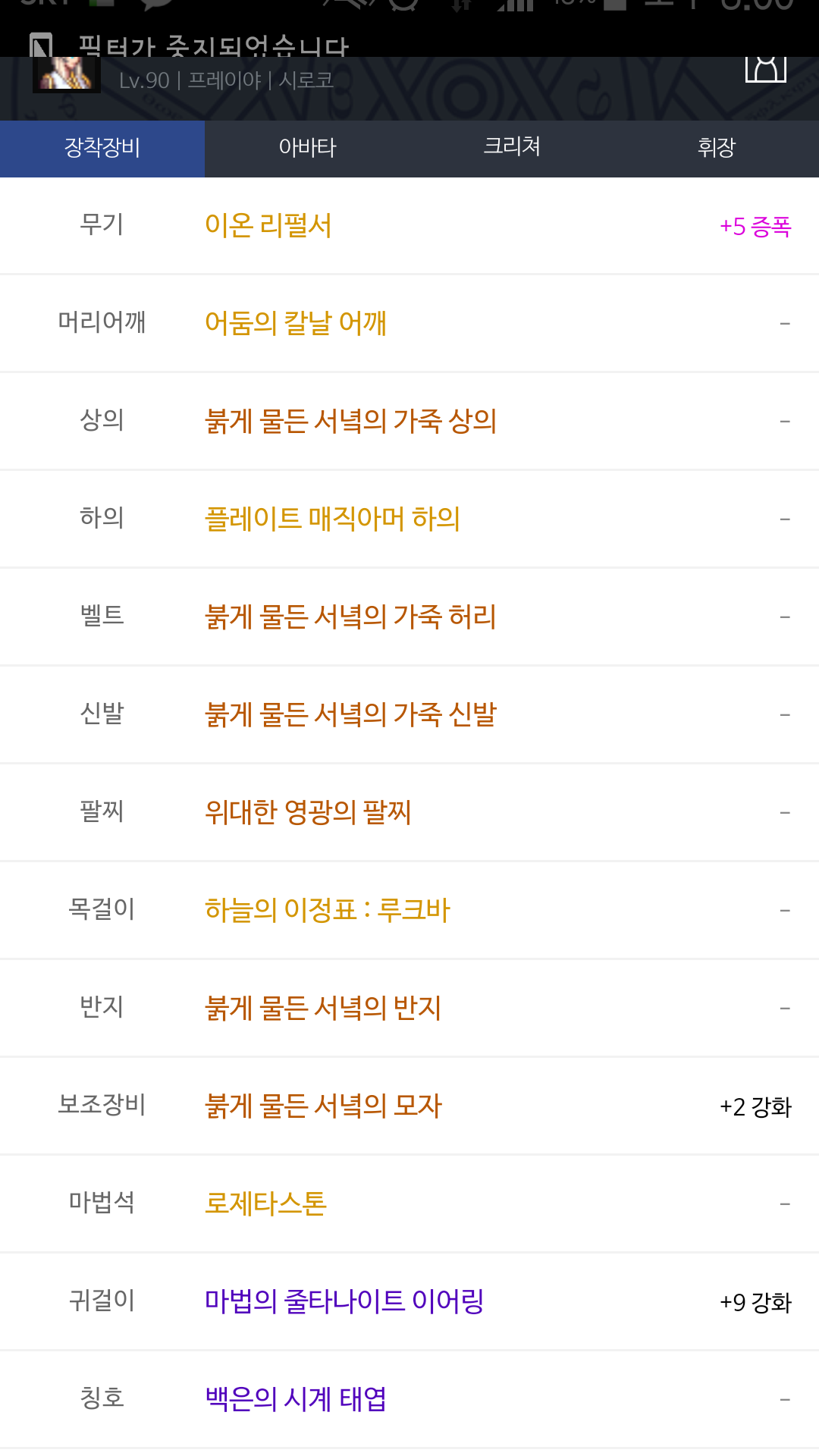Screen dimensions: 819x1456
Task: Switch to the 크리쳐 tab
Action: (512, 148)
